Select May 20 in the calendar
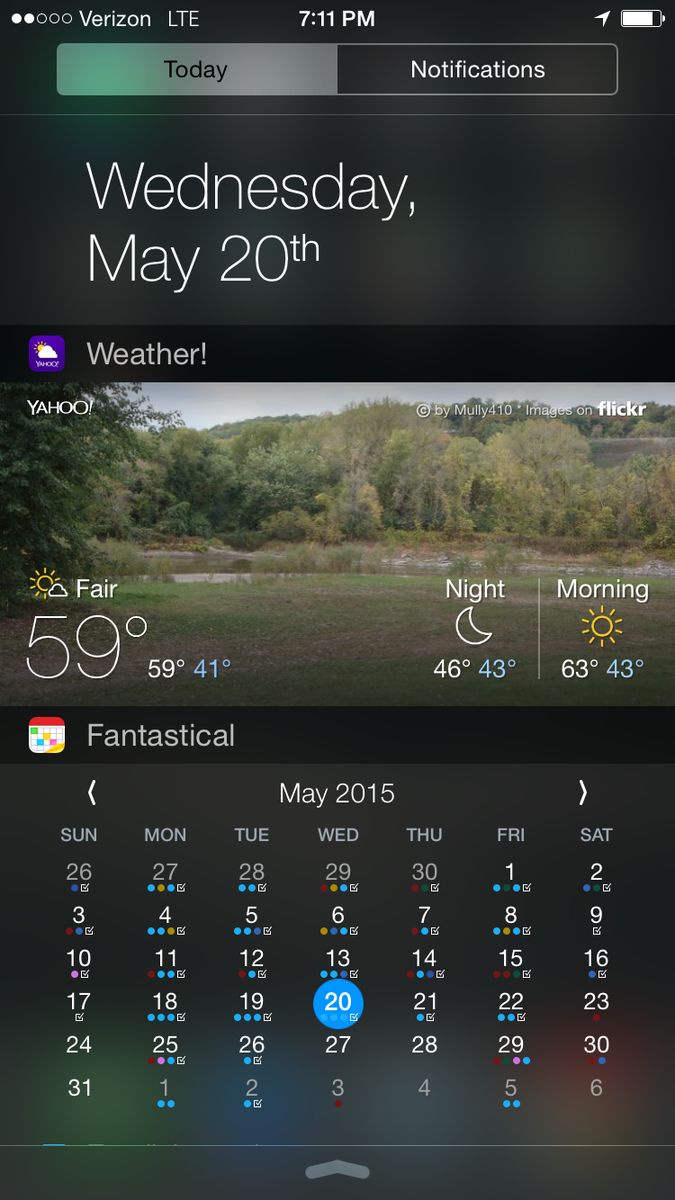Viewport: 675px width, 1200px height. click(338, 1003)
